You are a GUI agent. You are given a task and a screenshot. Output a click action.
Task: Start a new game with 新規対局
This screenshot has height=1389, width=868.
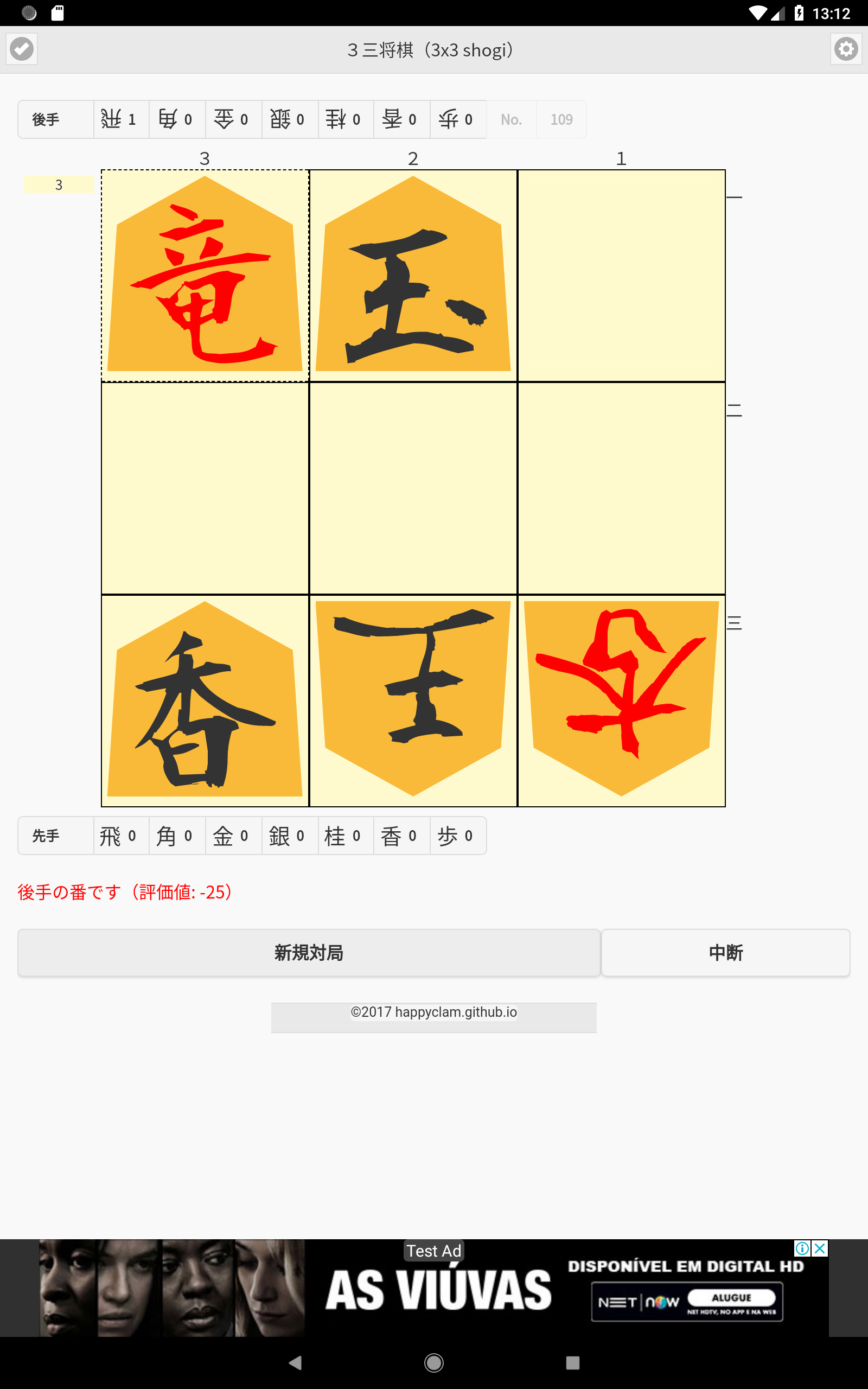[x=309, y=953]
